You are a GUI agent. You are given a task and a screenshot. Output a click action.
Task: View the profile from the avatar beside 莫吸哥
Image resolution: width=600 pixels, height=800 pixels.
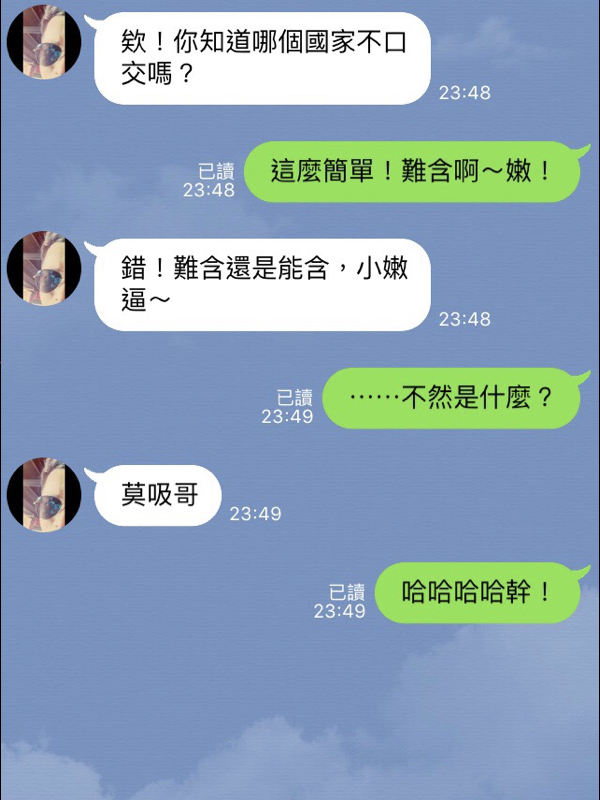tap(44, 495)
